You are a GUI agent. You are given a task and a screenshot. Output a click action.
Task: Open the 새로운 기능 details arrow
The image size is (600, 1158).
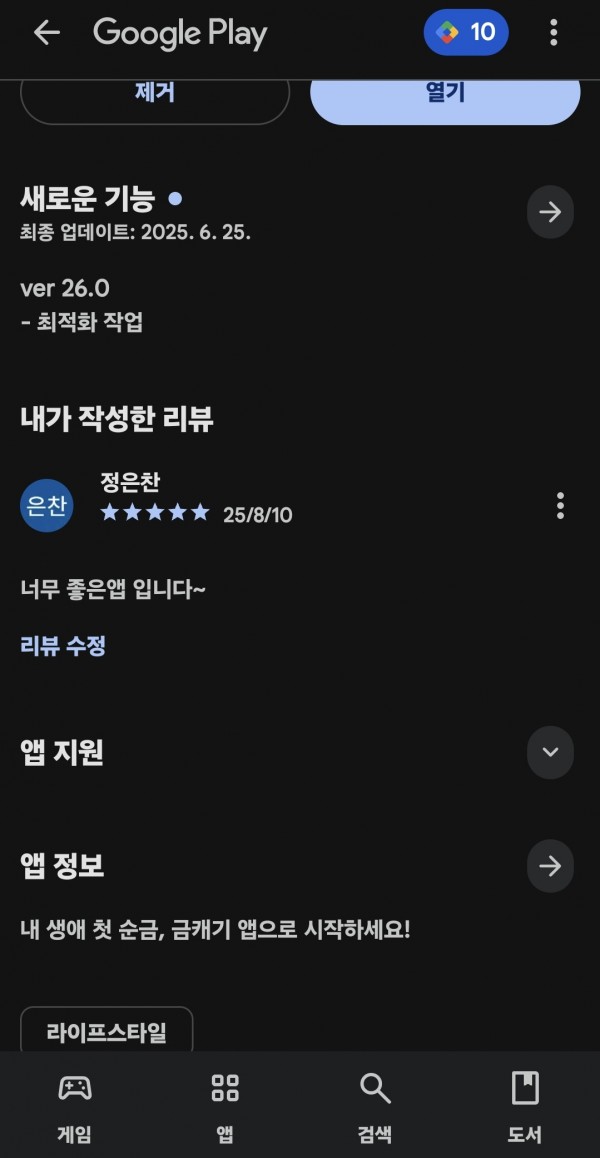point(550,212)
